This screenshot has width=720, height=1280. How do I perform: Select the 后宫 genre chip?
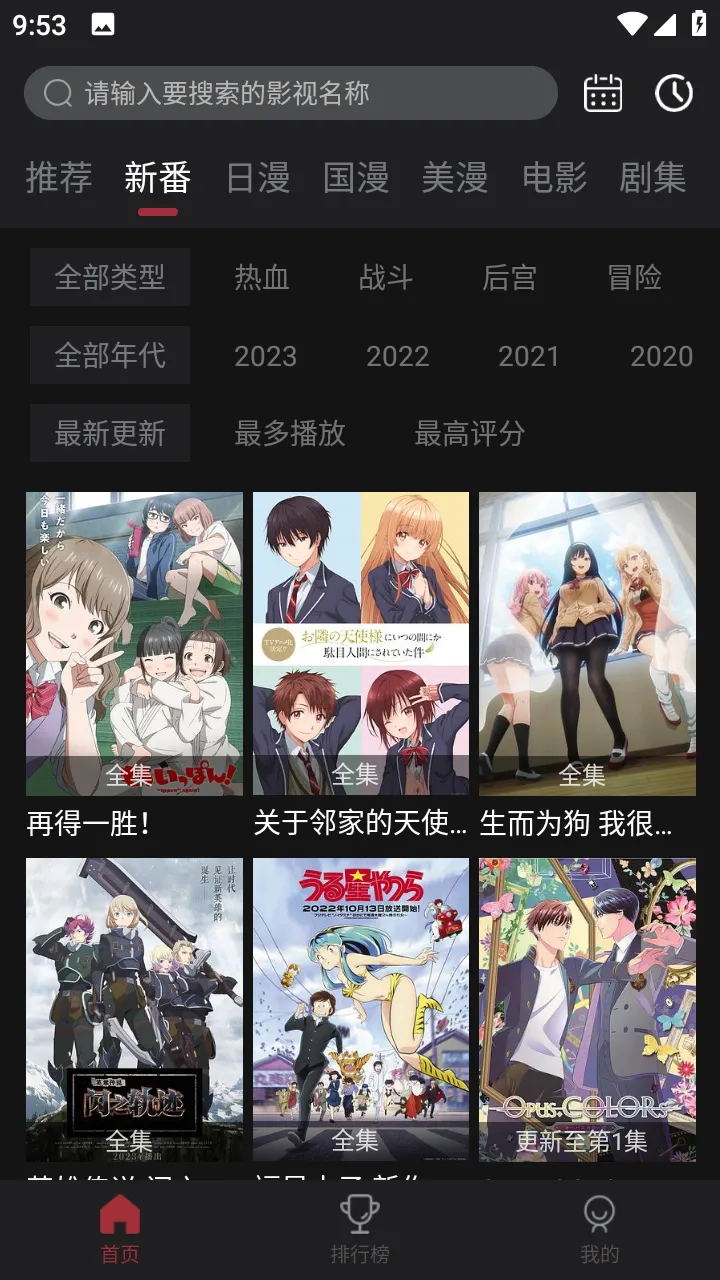coord(510,277)
